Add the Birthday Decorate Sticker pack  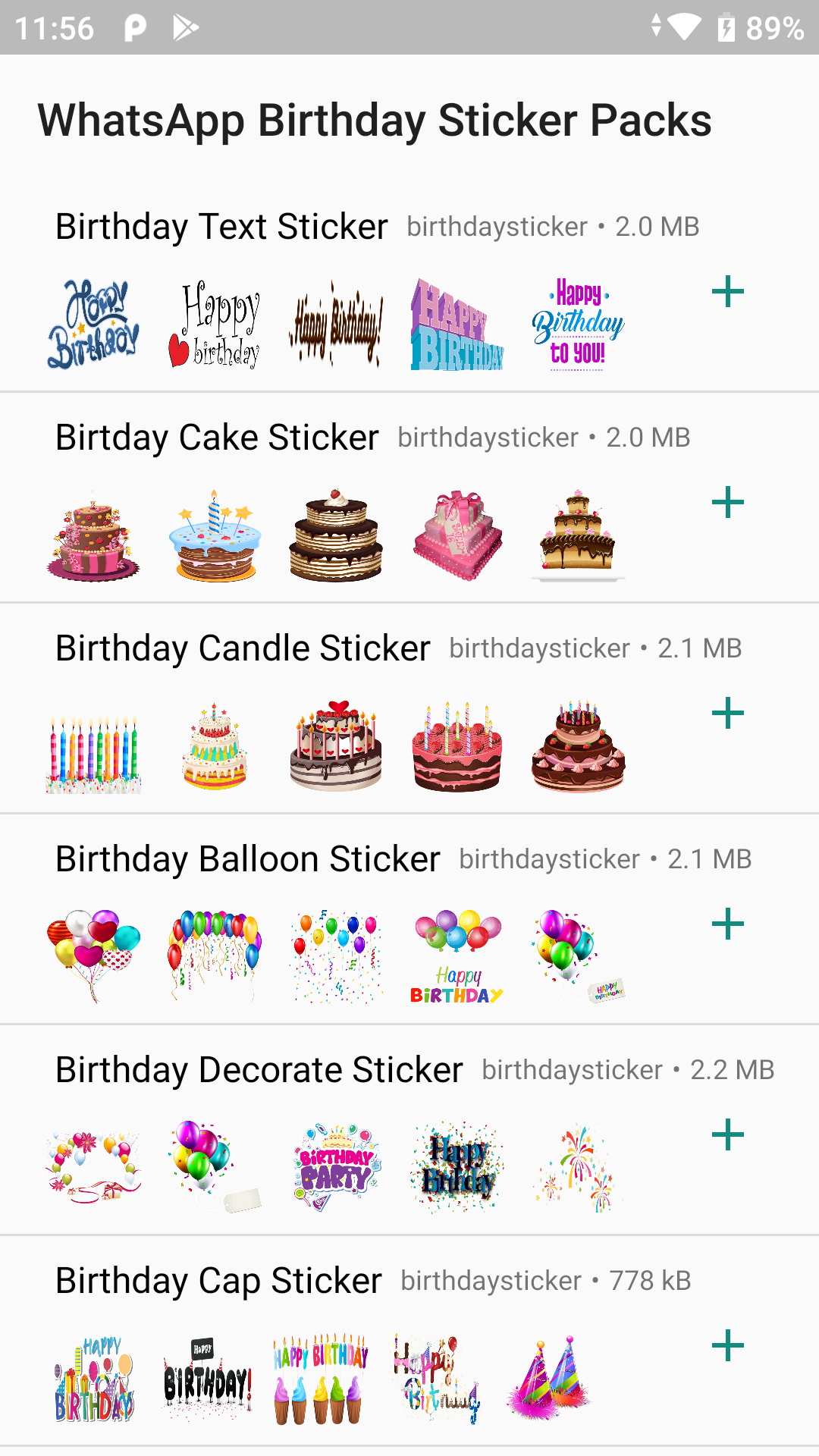pos(730,1134)
